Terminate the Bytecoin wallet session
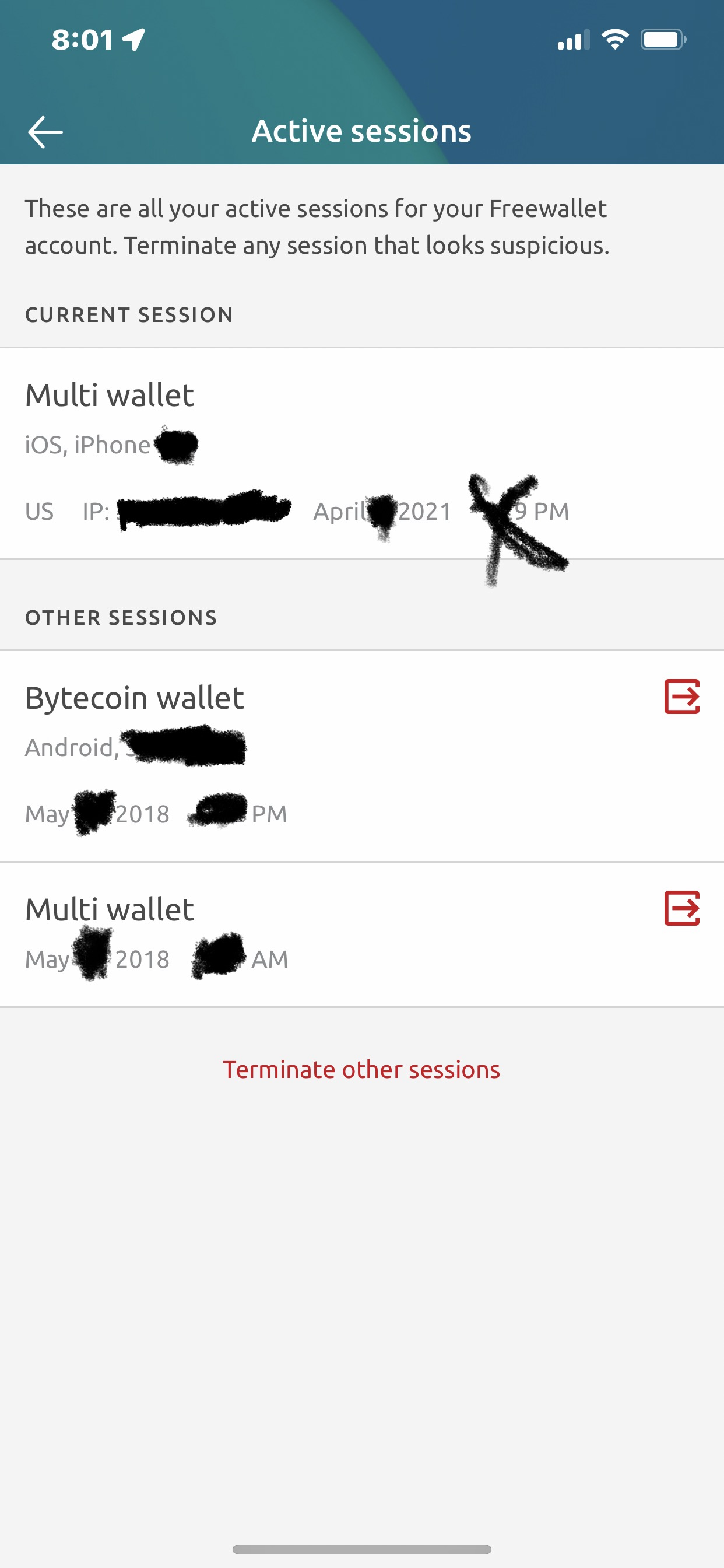 click(681, 696)
